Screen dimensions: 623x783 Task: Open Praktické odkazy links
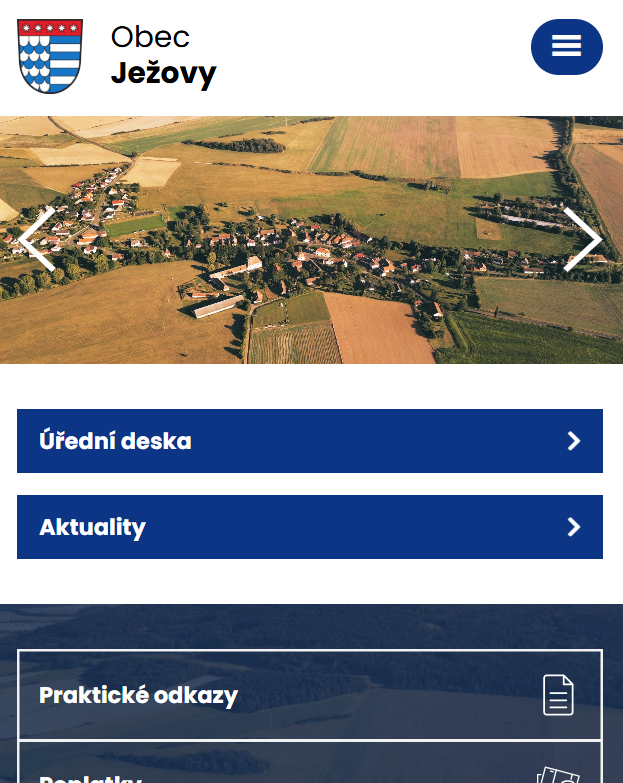(x=310, y=695)
